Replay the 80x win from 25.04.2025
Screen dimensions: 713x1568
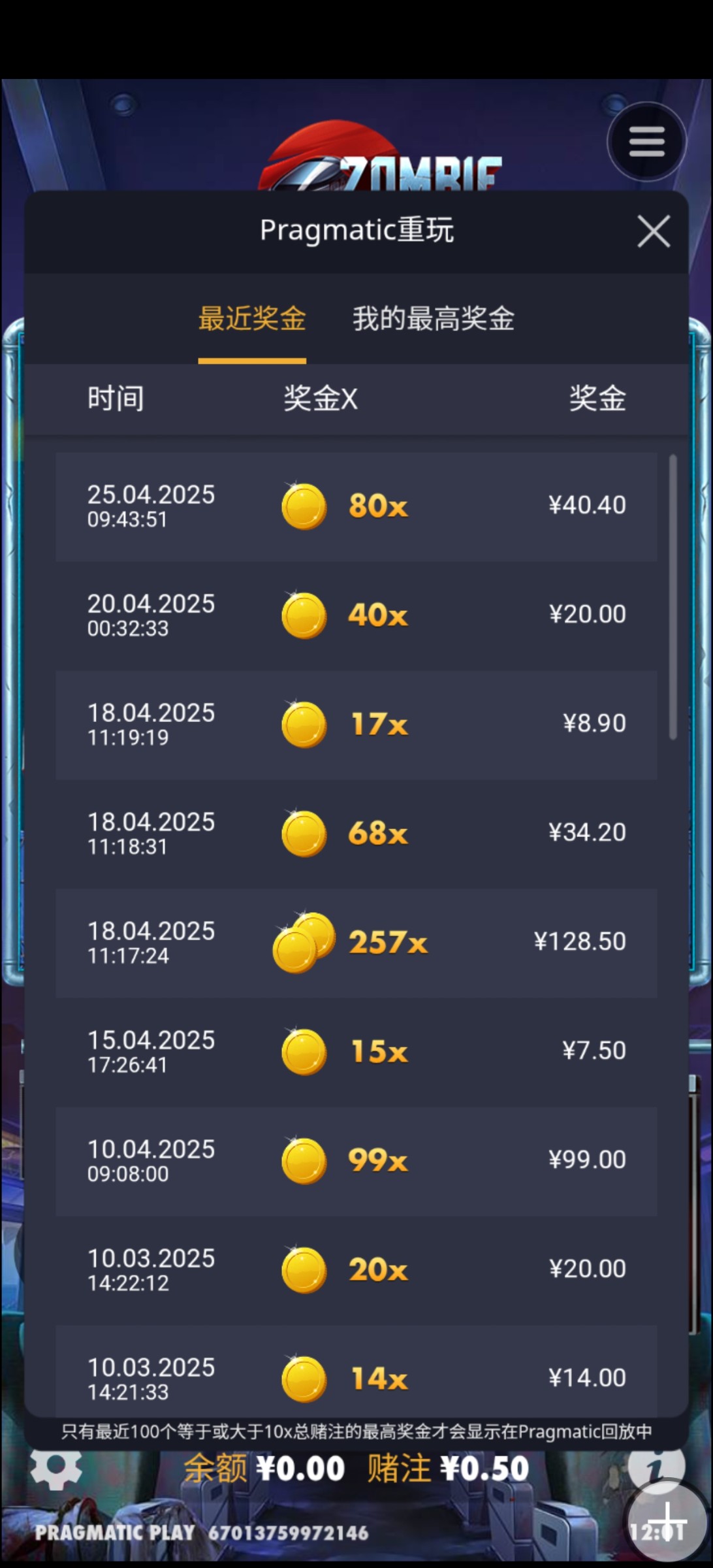[356, 506]
